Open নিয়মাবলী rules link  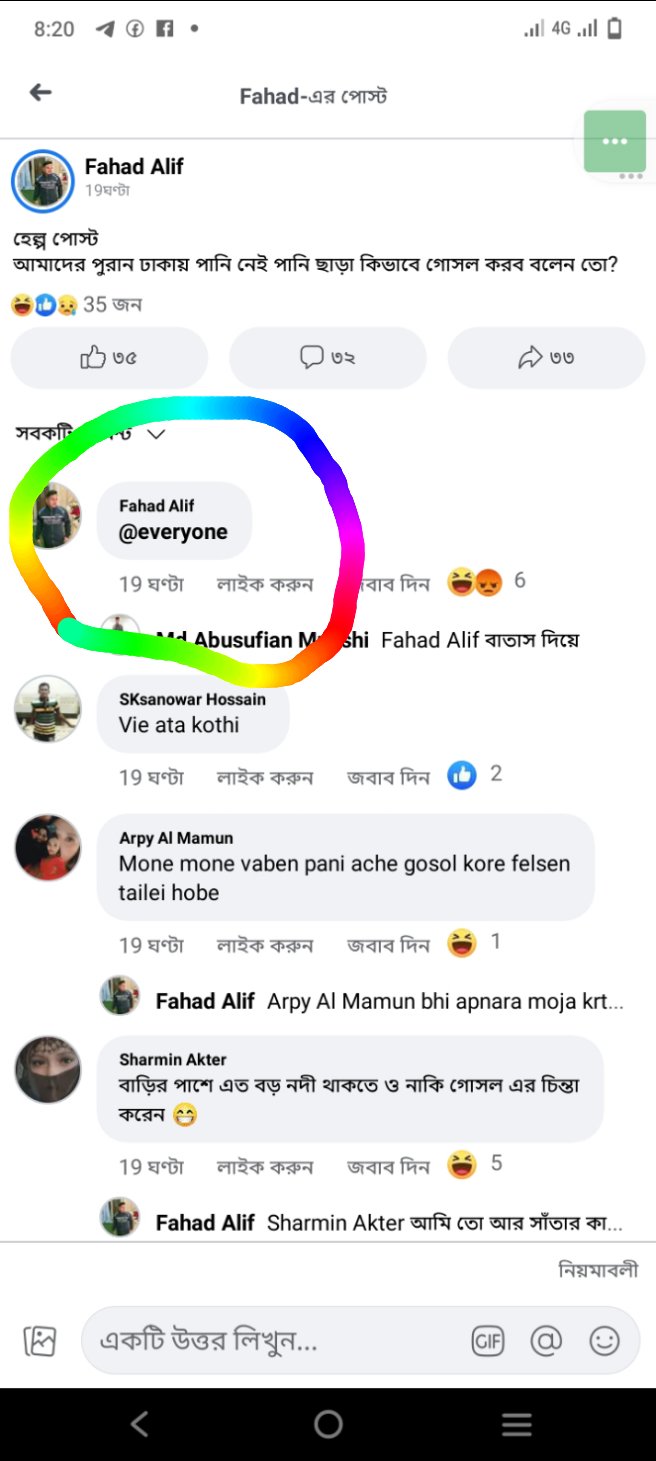598,1270
